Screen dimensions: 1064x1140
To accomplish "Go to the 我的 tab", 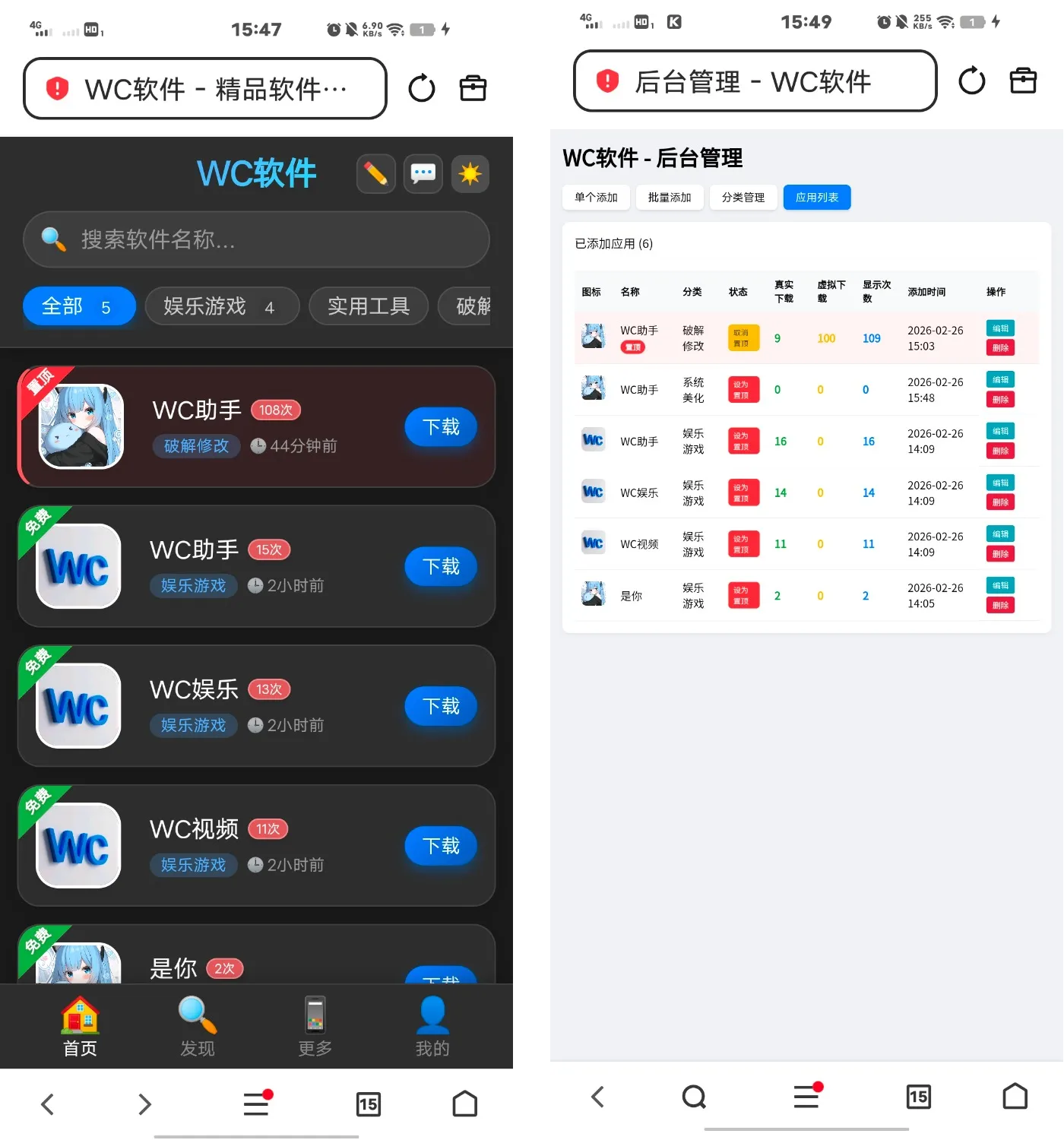I will point(432,1026).
